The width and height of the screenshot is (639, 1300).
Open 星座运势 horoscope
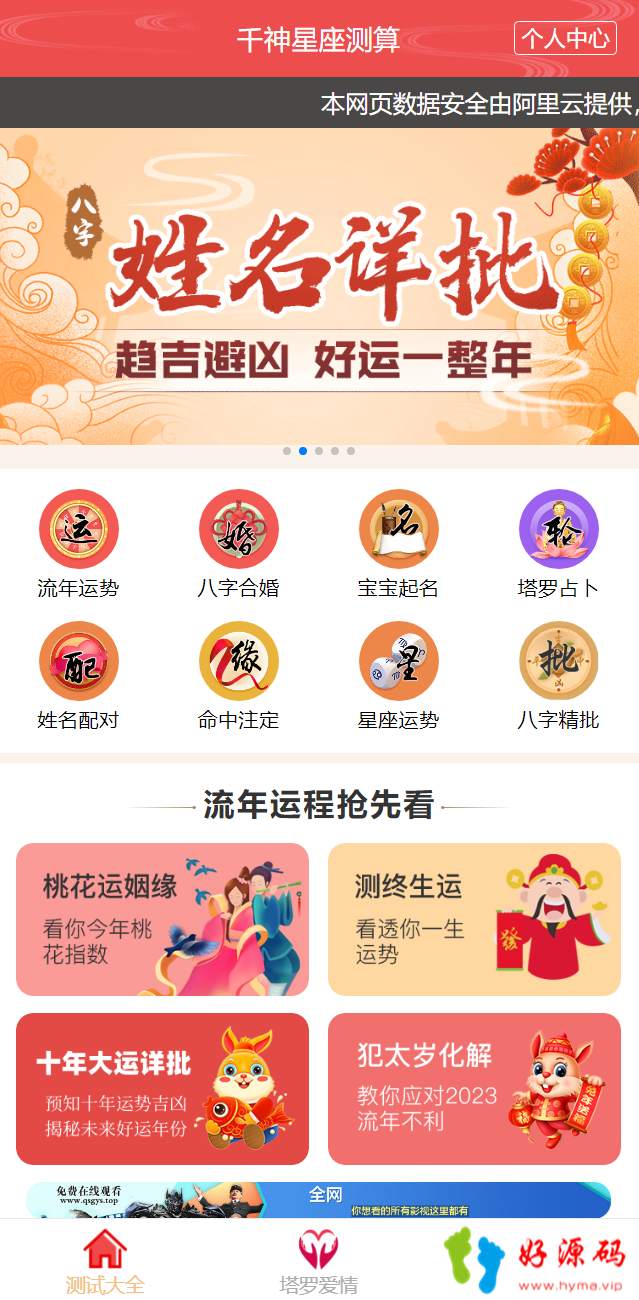pos(399,676)
